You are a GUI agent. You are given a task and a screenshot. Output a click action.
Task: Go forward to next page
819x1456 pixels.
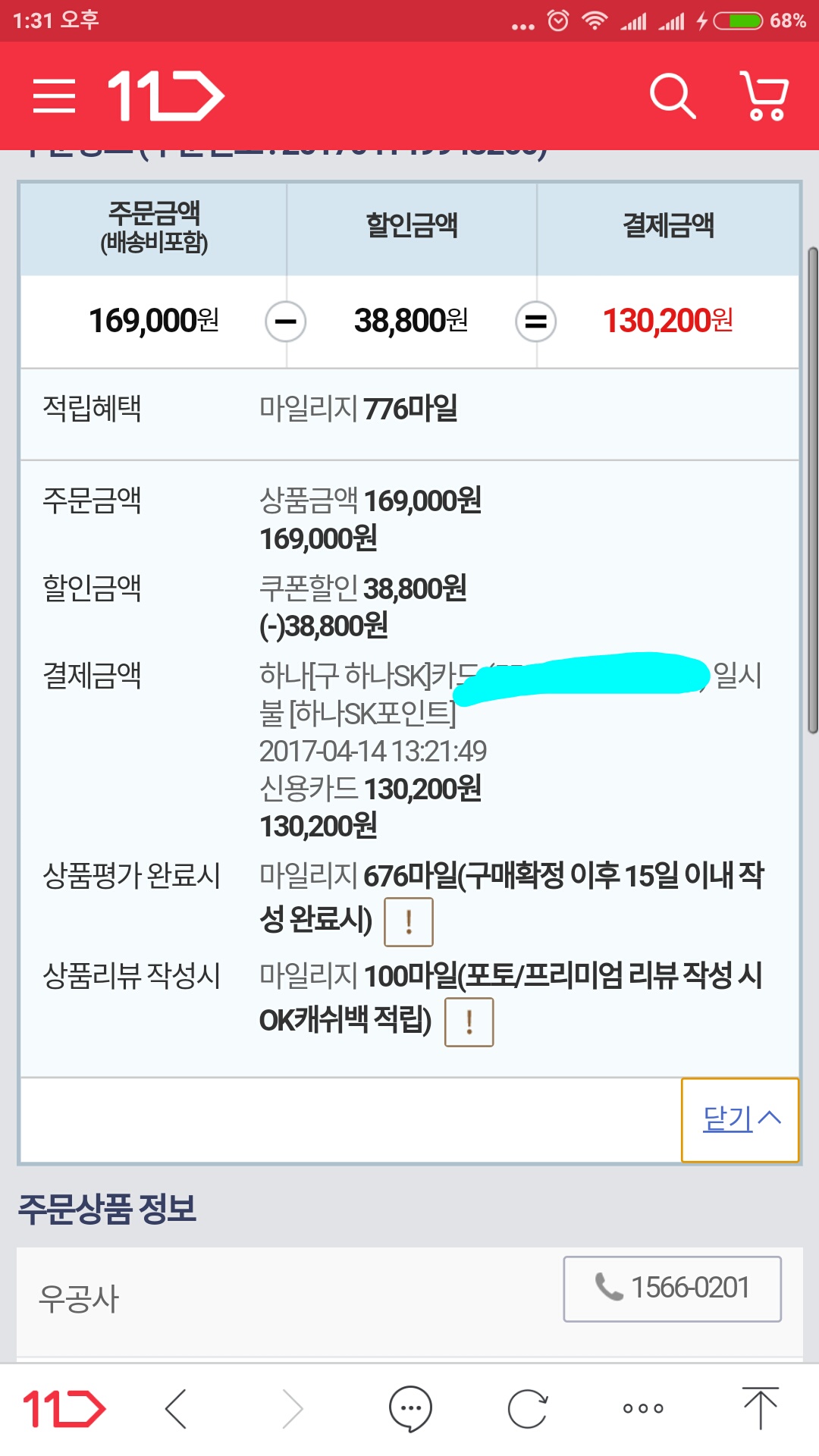(x=293, y=1409)
